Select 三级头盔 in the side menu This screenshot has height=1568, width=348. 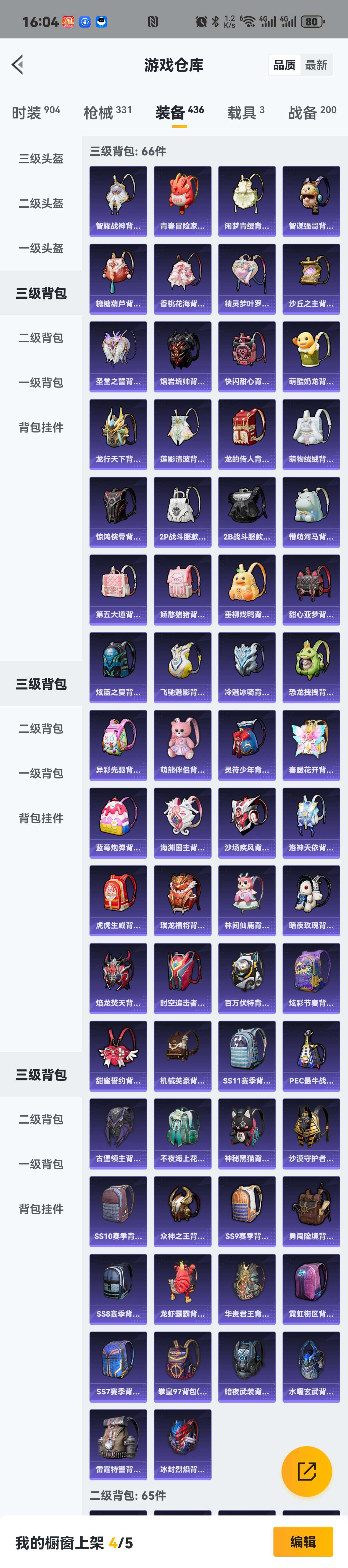[41, 159]
